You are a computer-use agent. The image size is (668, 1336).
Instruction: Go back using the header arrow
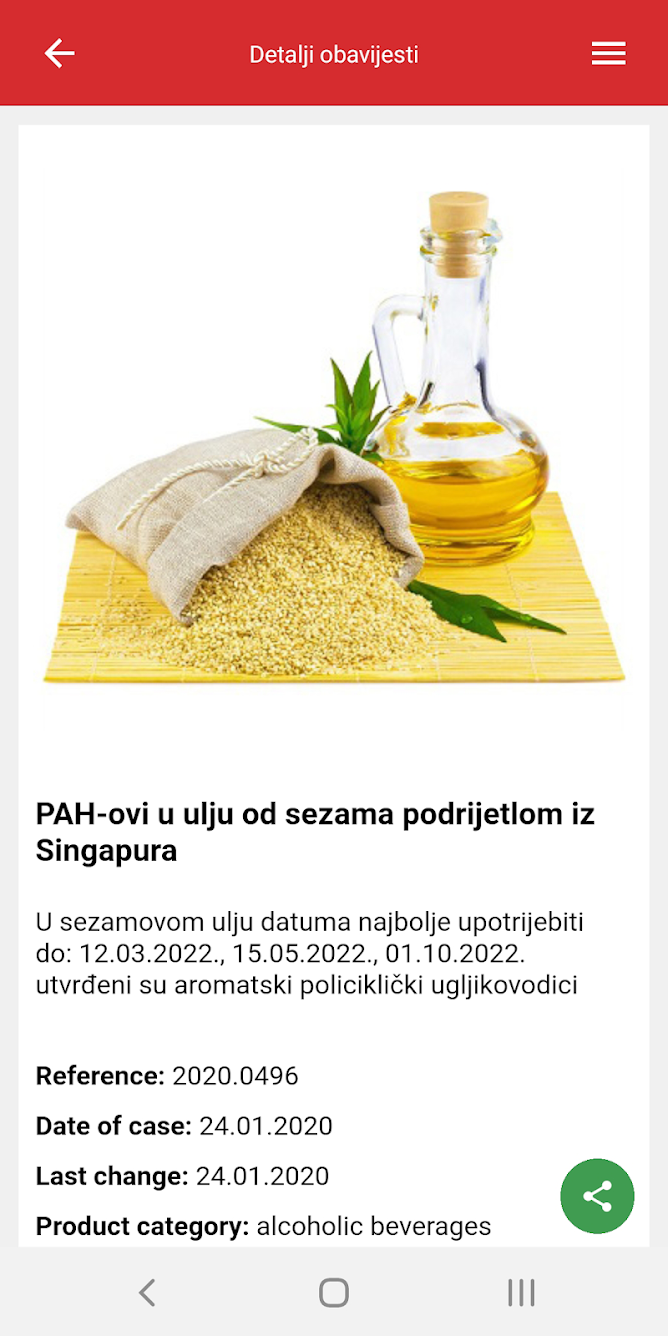click(59, 53)
